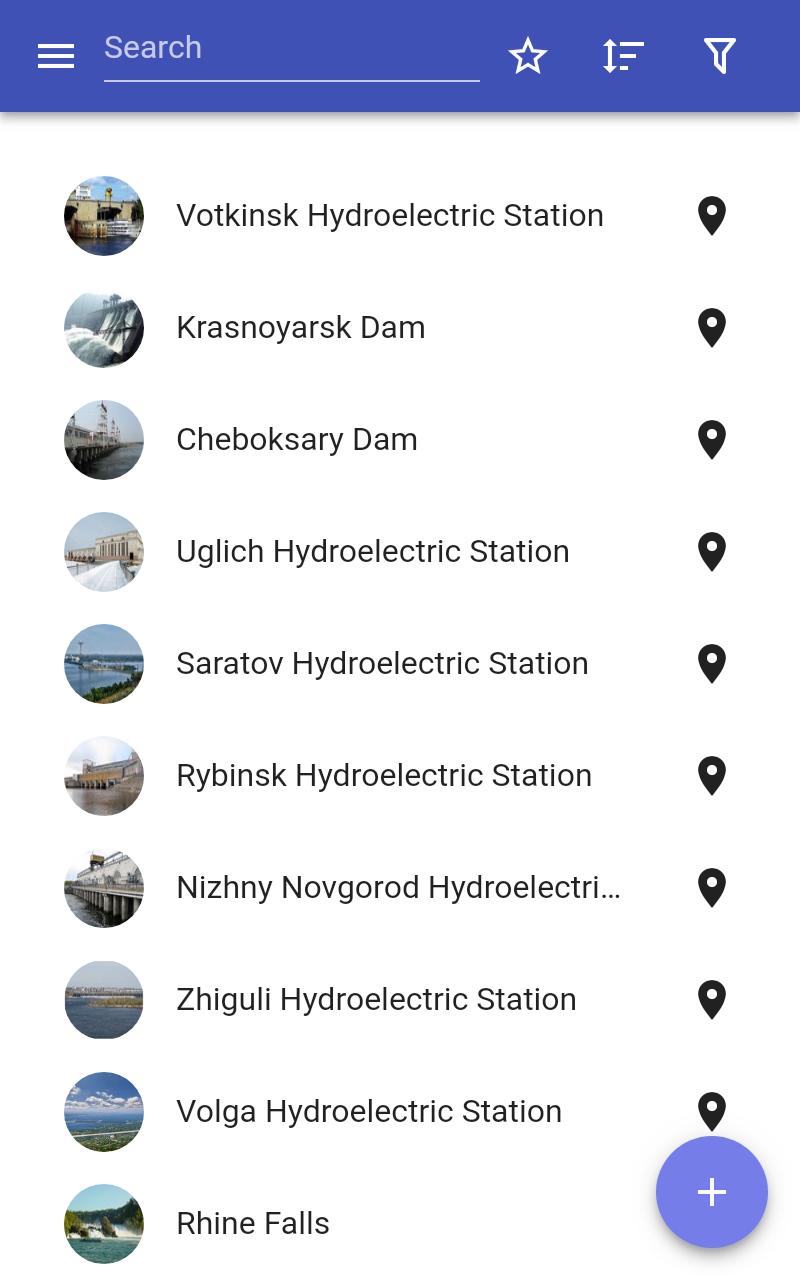View map pin for Uglich Hydroelectric Station
The height and width of the screenshot is (1280, 800).
711,552
